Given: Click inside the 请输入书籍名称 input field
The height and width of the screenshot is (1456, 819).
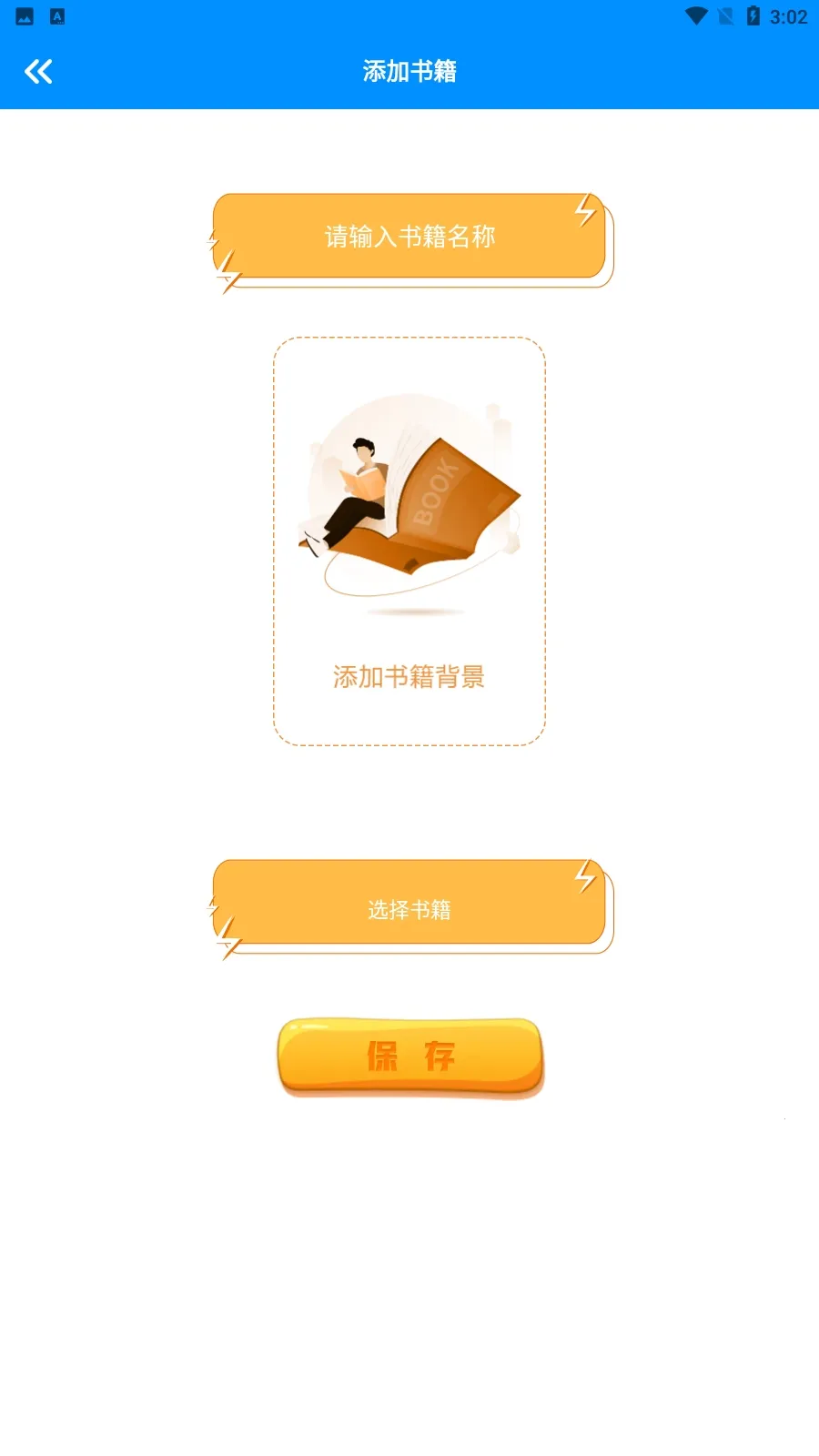Looking at the screenshot, I should click(408, 237).
